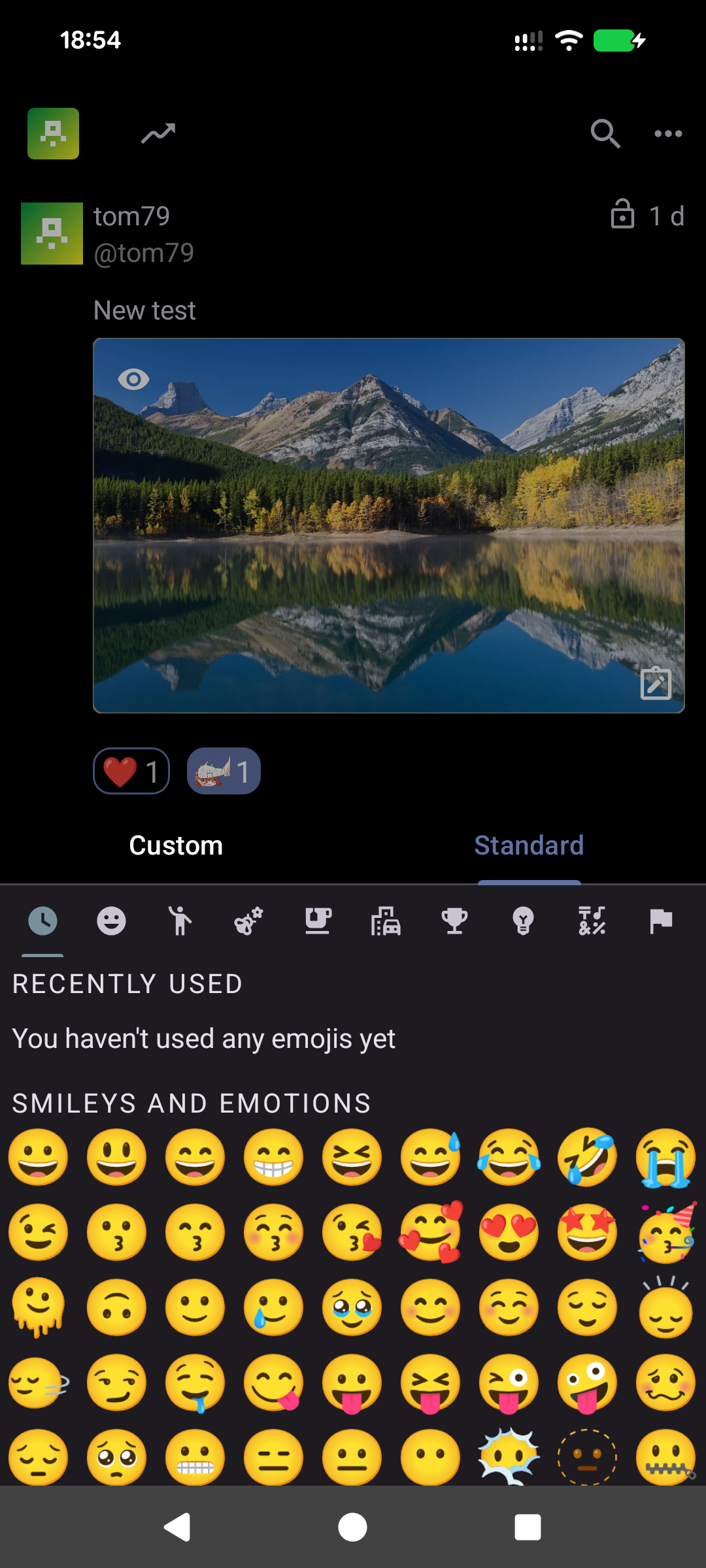Jump to recently used emojis clock
The image size is (706, 1568).
click(42, 921)
